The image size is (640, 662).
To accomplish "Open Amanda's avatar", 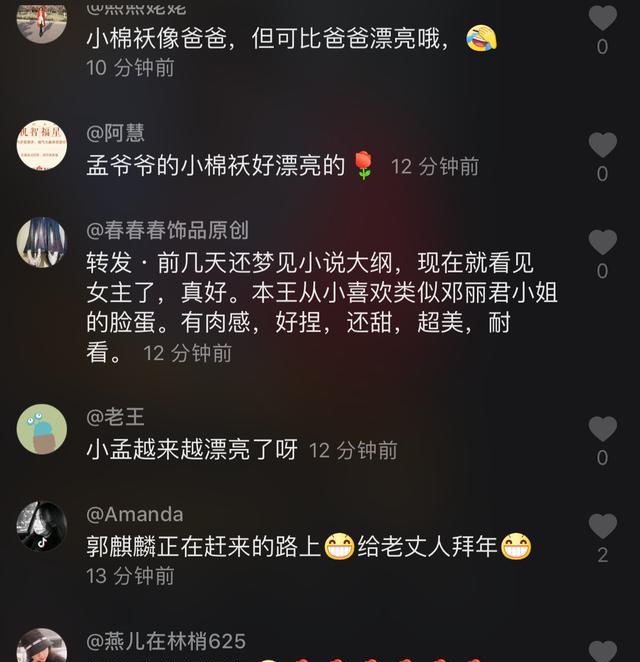I will coord(42,526).
